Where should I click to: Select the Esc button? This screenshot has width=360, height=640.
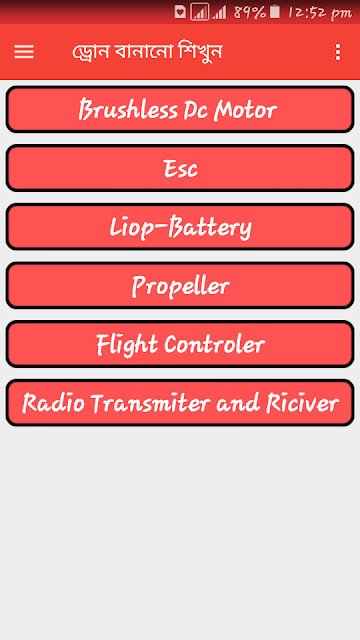click(180, 168)
